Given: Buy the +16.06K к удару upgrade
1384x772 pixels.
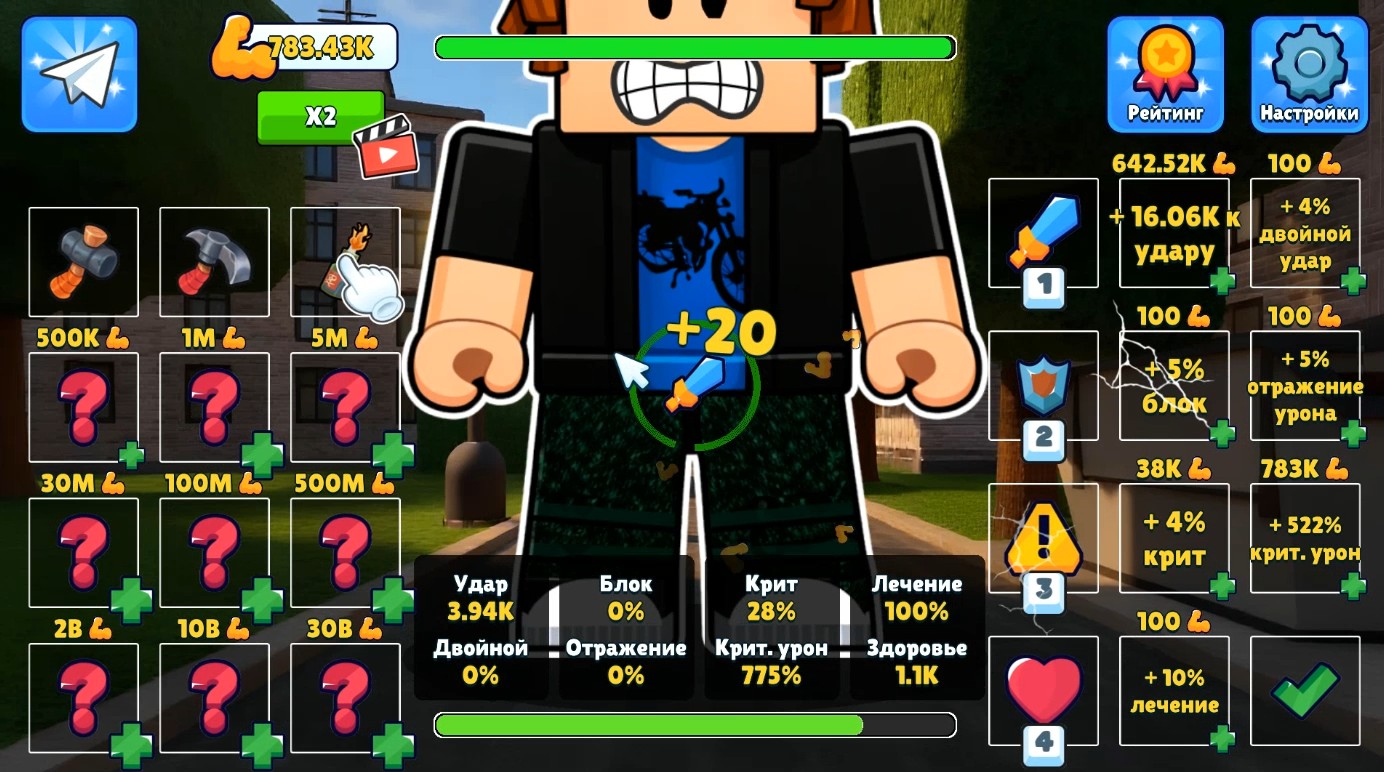Looking at the screenshot, I should [x=1174, y=233].
